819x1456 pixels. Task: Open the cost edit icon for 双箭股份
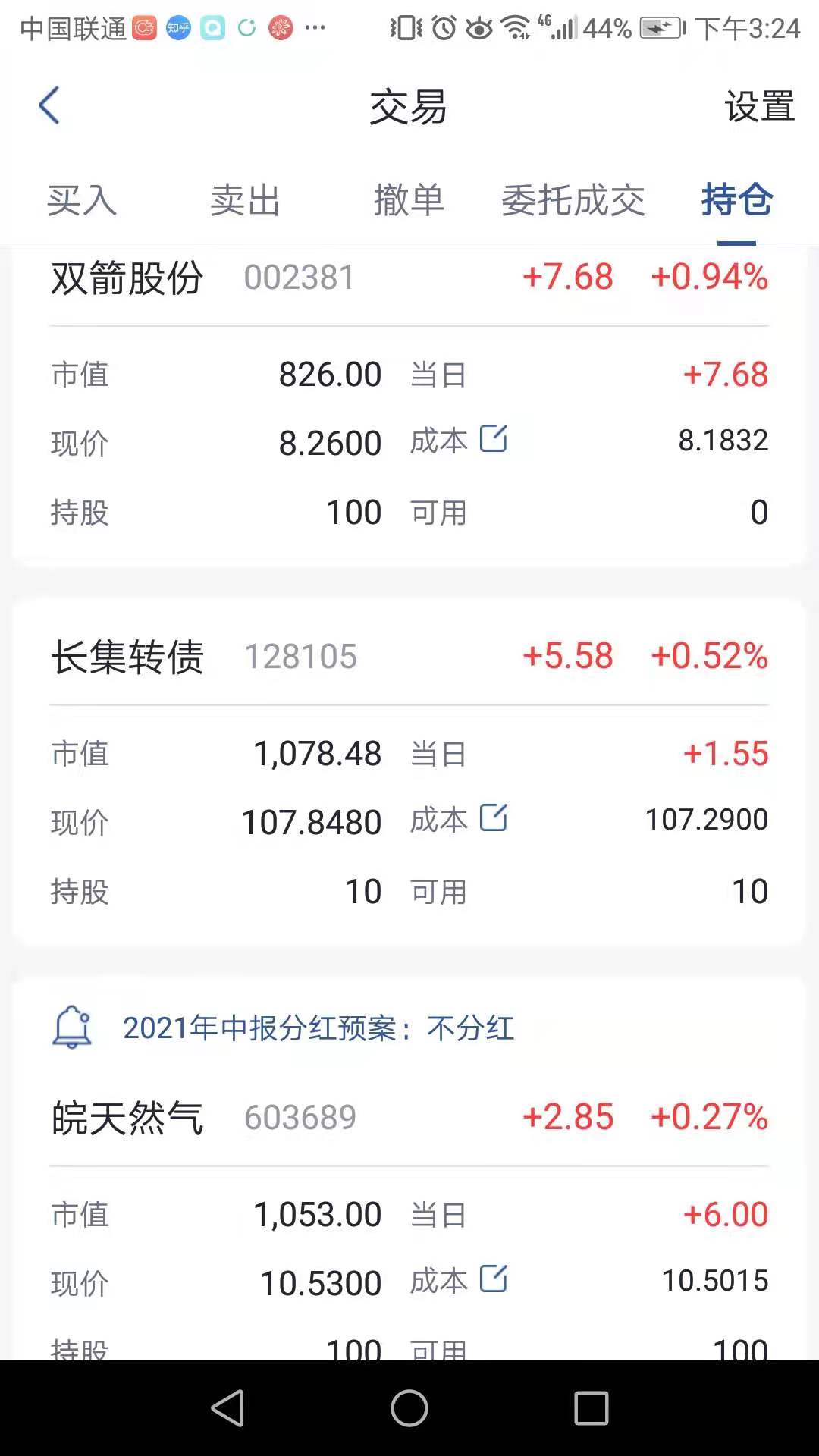[492, 438]
